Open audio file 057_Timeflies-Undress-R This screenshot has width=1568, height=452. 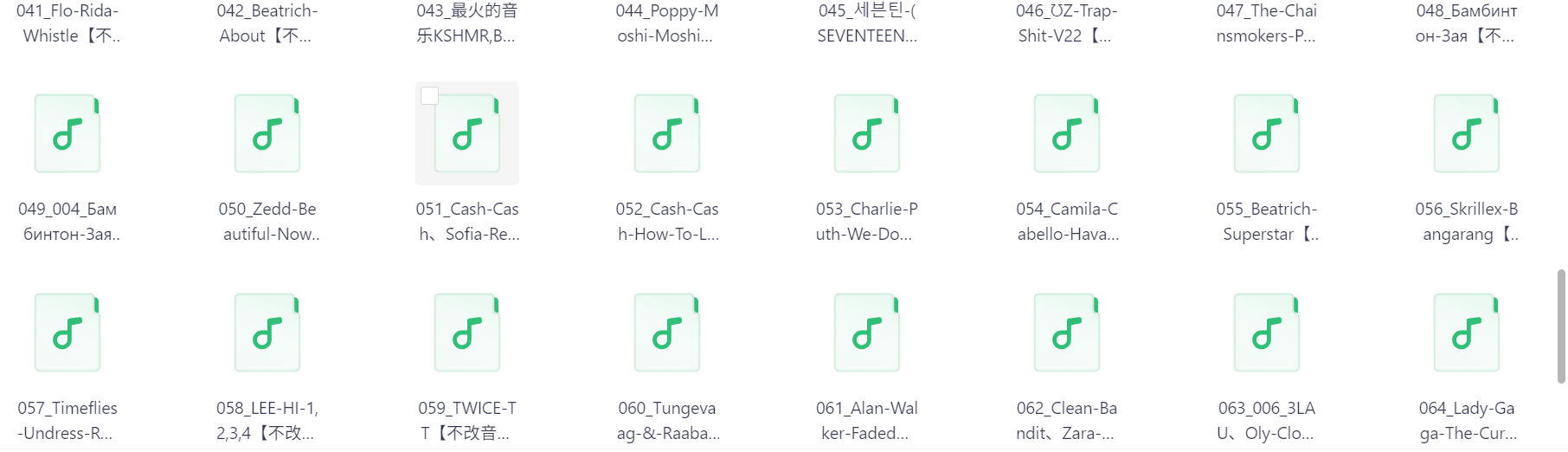(x=67, y=333)
